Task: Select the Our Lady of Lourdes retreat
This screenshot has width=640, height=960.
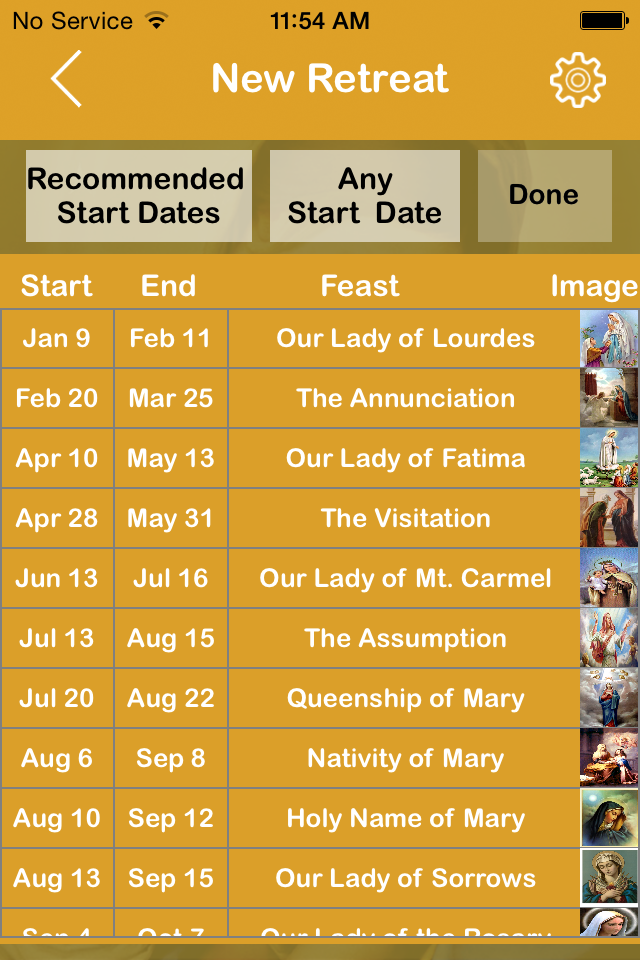Action: [405, 339]
